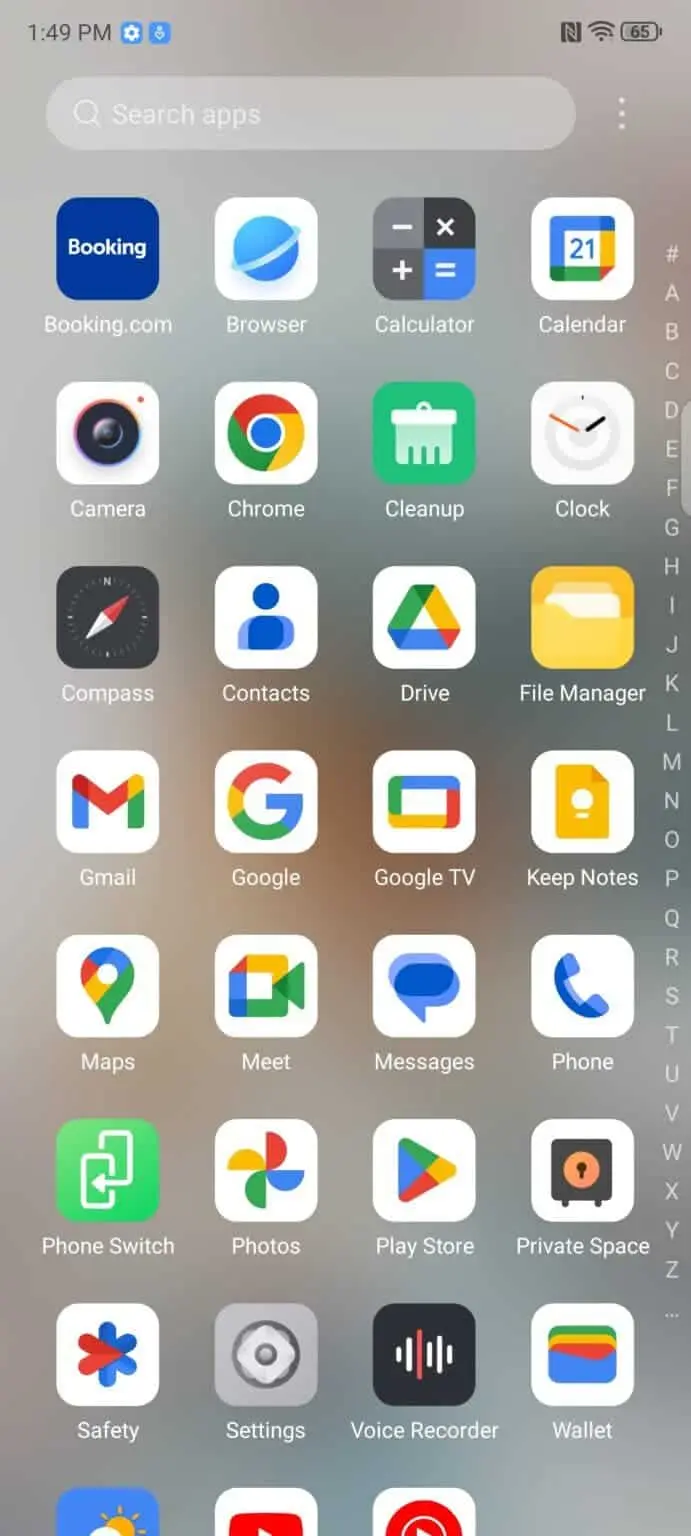691x1536 pixels.
Task: Launch Gmail
Action: [x=107, y=802]
